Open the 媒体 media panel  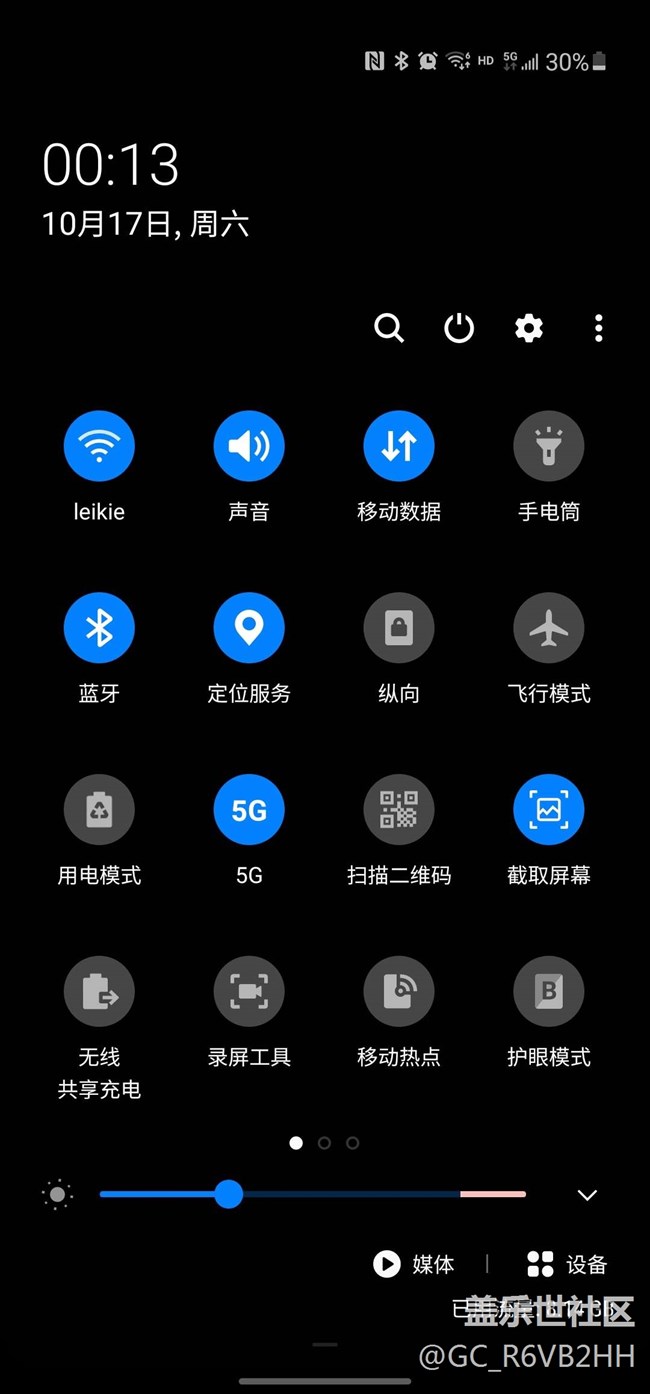pyautogui.click(x=414, y=1264)
